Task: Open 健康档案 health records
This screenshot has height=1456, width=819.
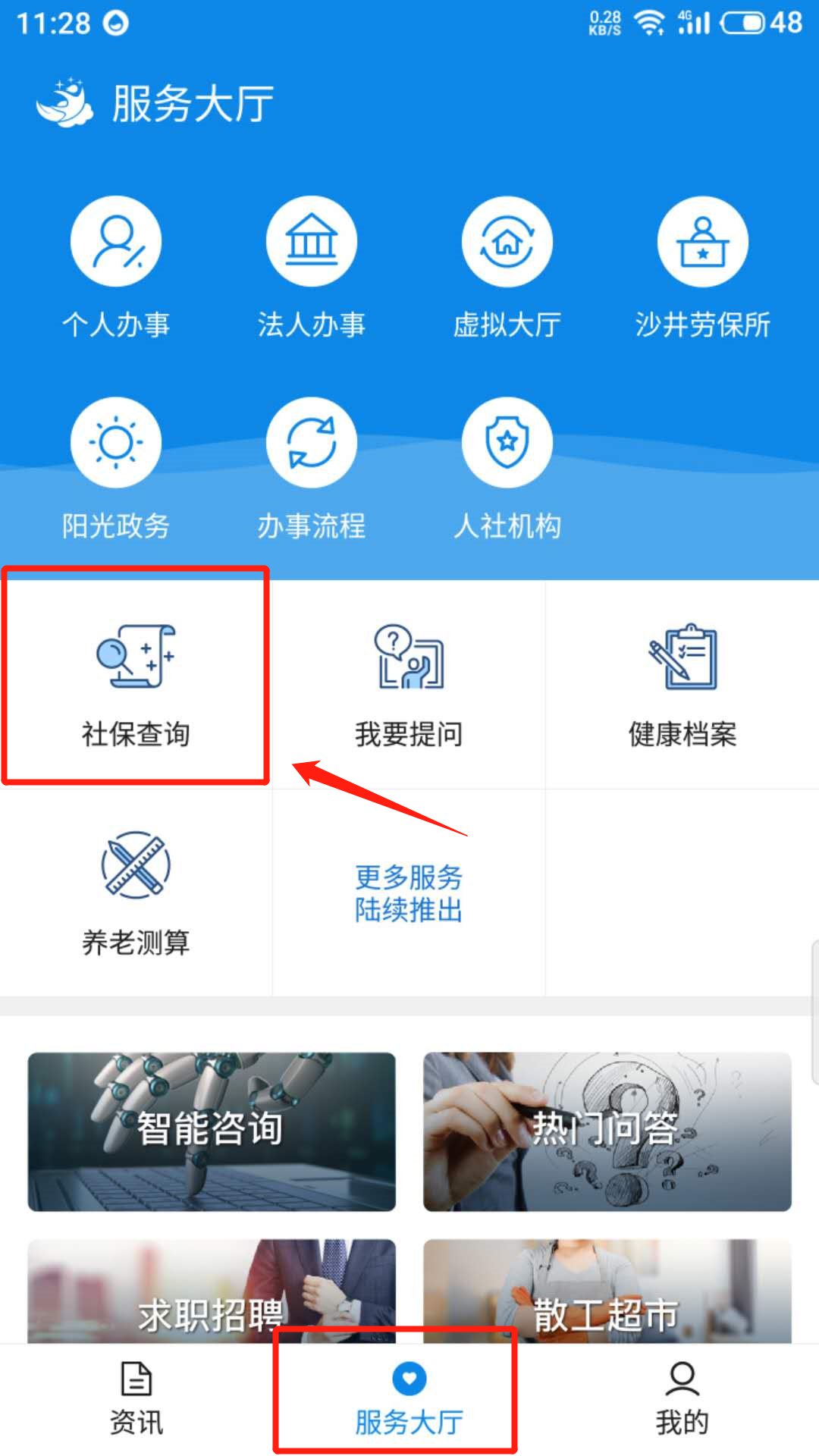Action: [x=682, y=682]
